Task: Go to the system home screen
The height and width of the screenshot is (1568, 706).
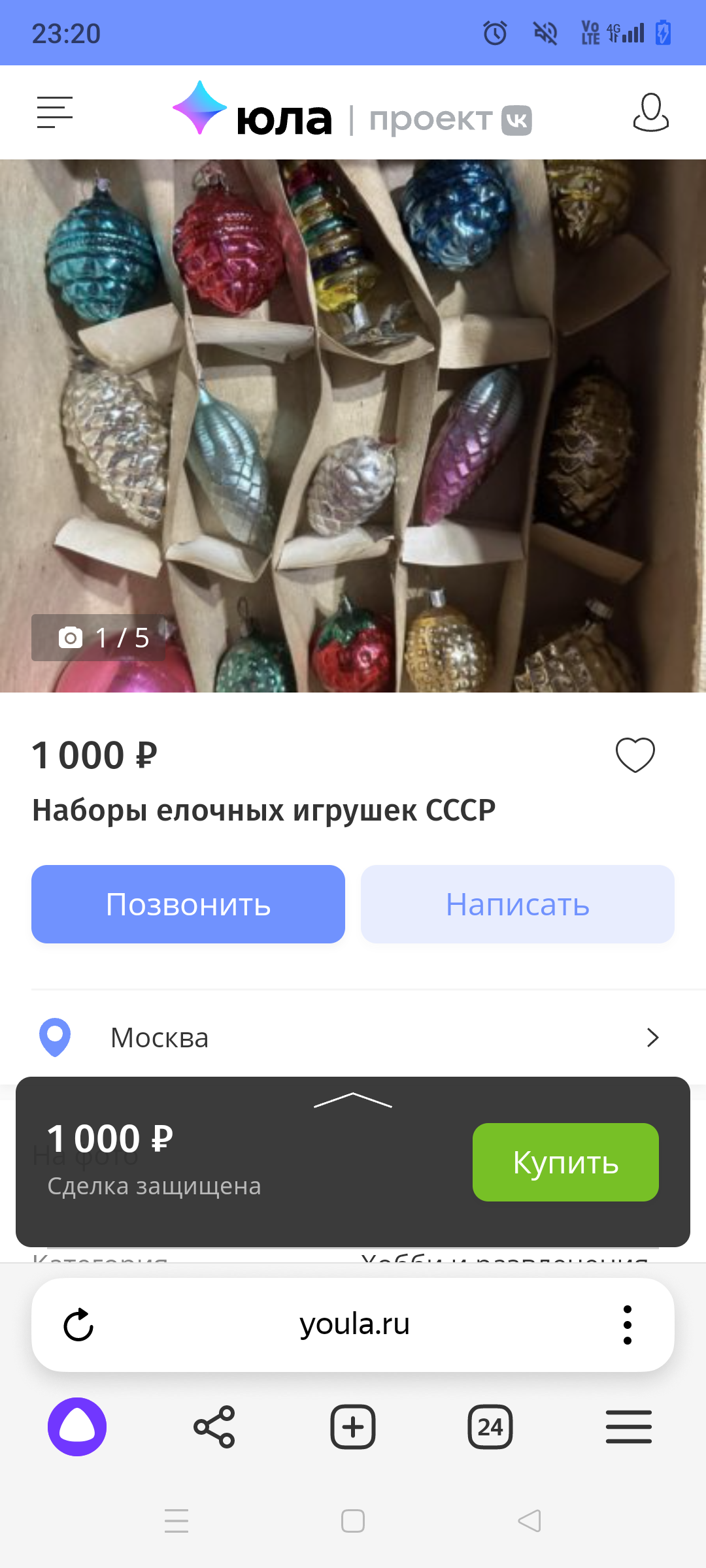Action: point(353,1521)
